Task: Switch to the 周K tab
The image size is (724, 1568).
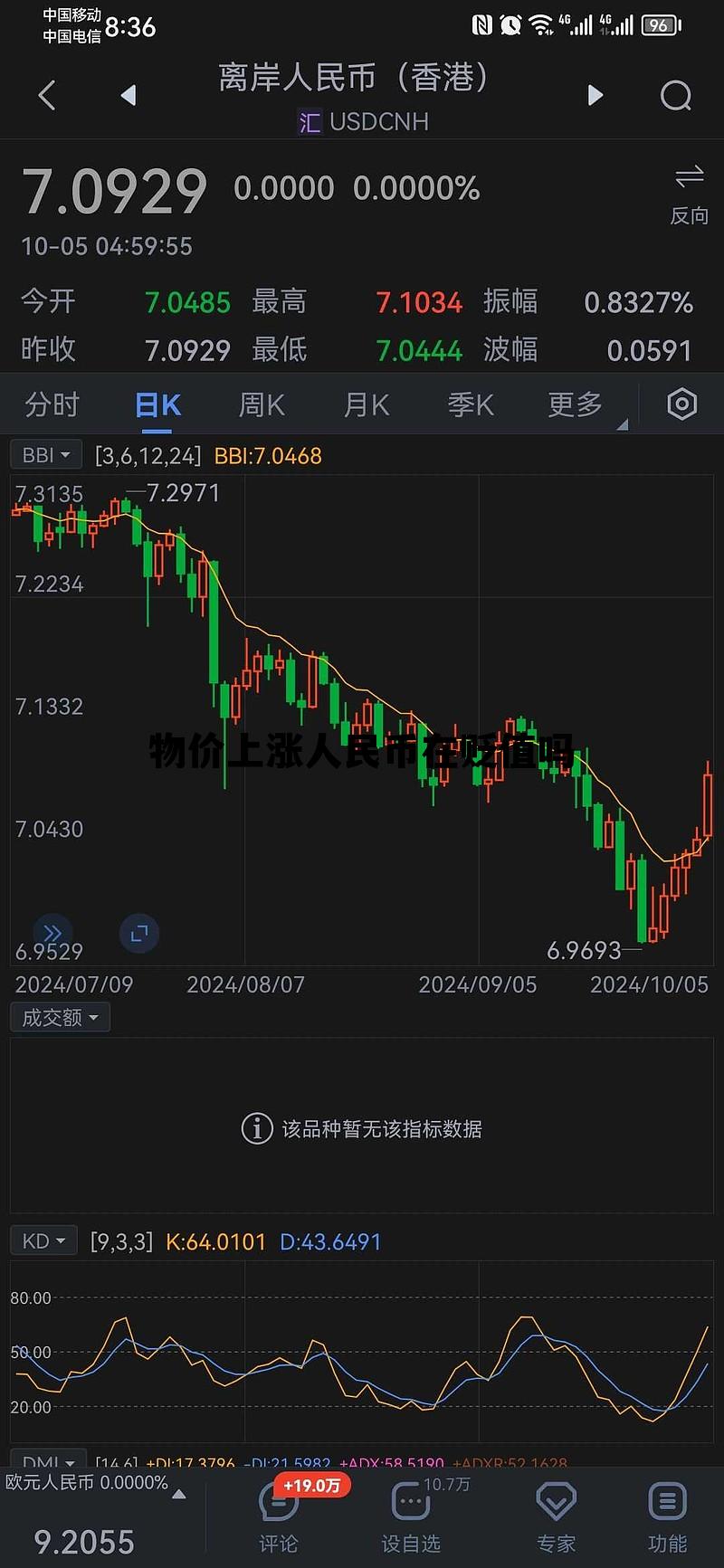Action: (262, 404)
